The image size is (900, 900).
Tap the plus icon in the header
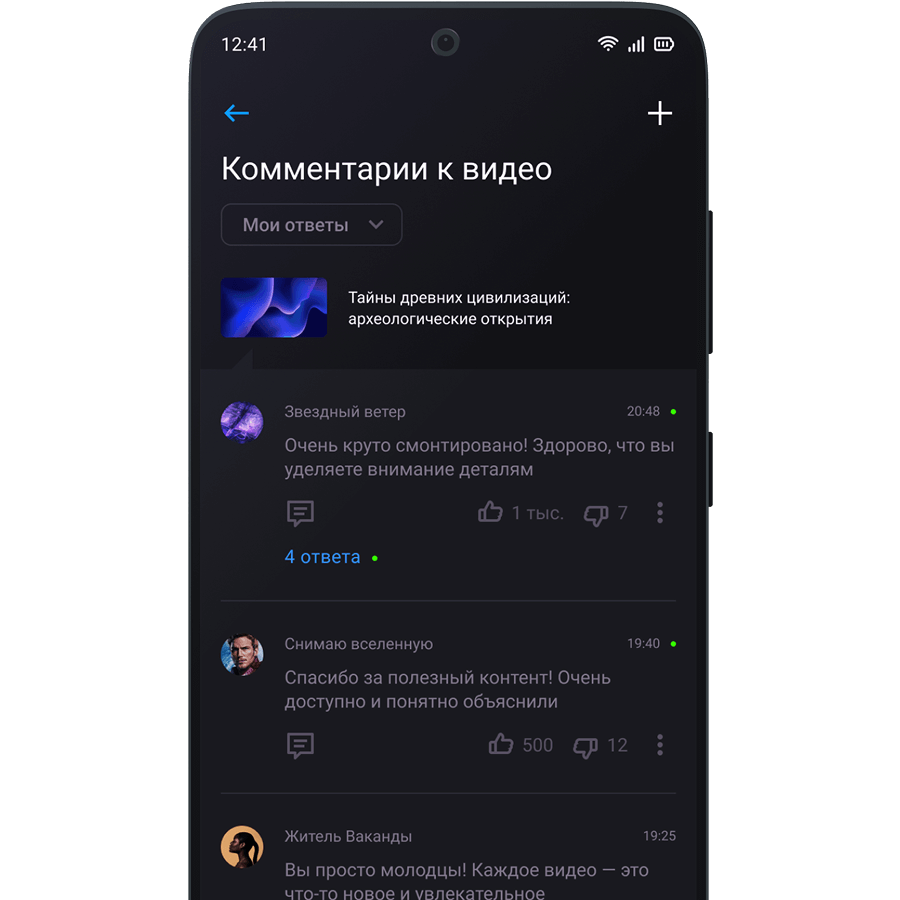pos(660,113)
